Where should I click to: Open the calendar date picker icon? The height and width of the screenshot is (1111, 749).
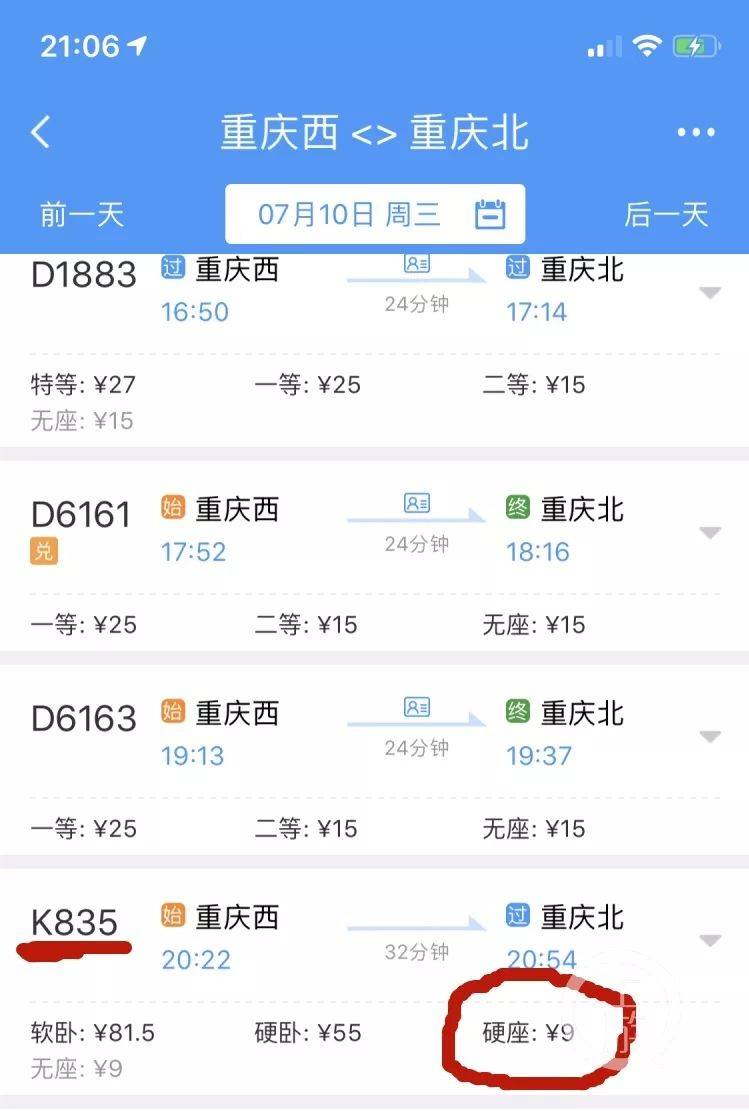click(491, 212)
